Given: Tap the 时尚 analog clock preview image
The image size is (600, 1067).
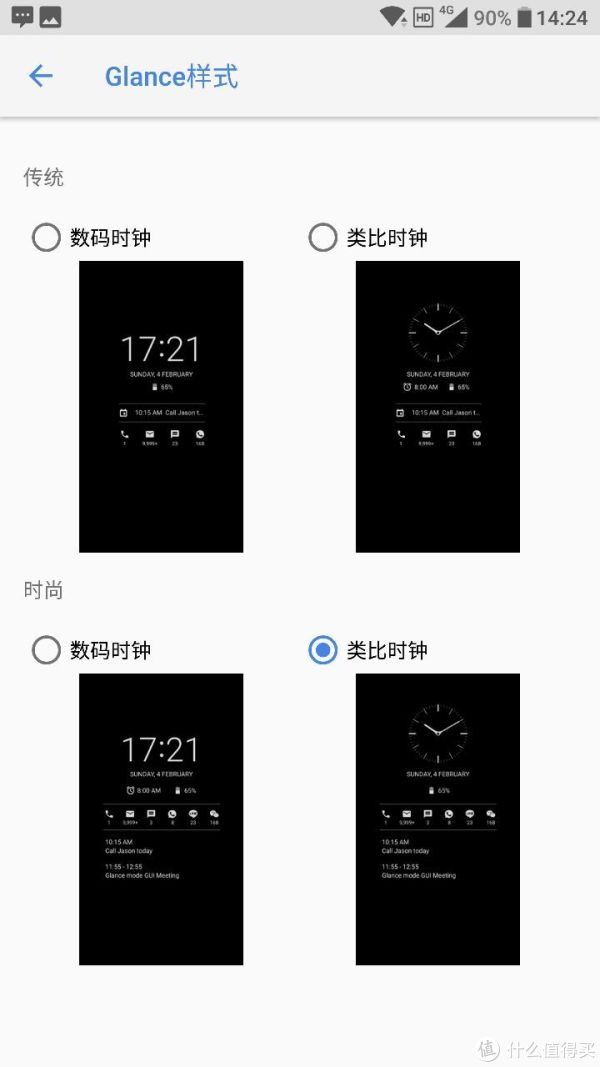Looking at the screenshot, I should (437, 819).
